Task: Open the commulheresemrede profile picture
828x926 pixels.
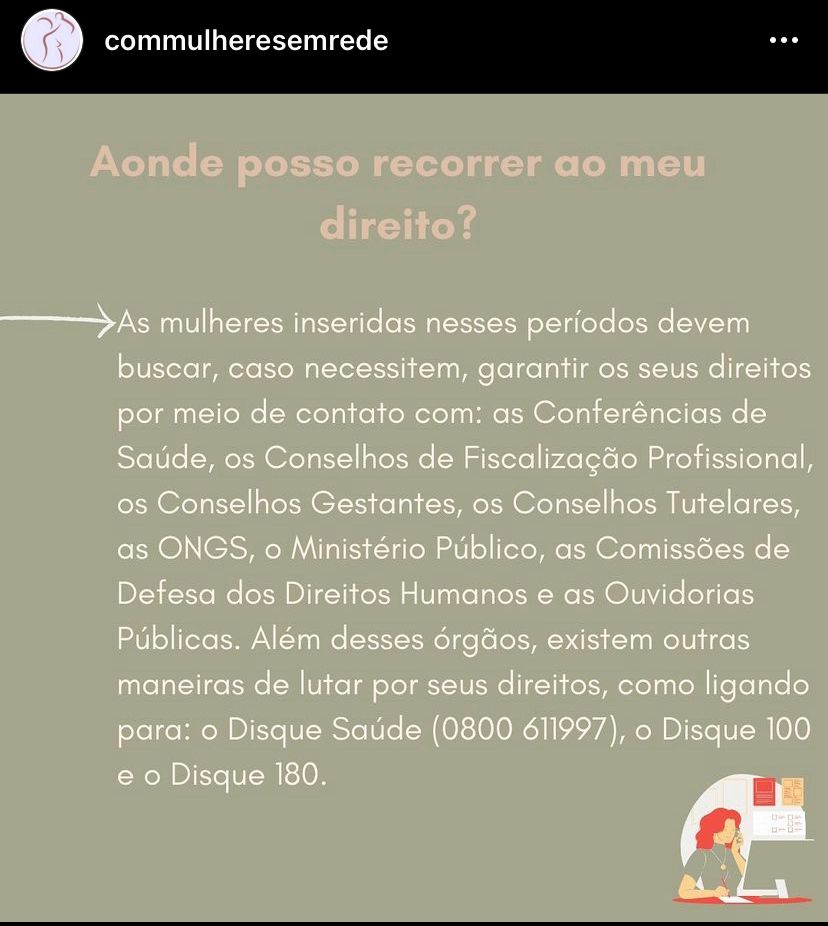Action: pyautogui.click(x=51, y=41)
